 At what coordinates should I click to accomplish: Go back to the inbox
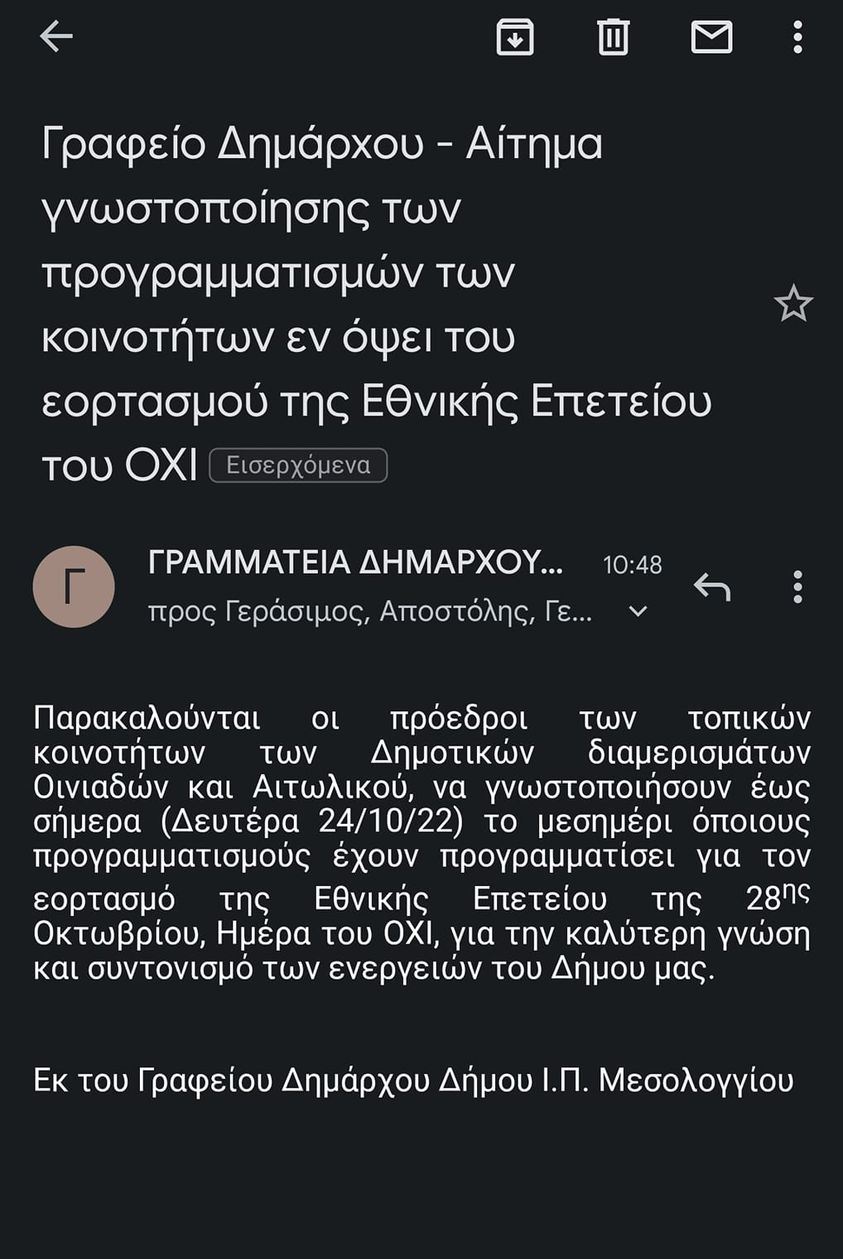click(x=56, y=37)
